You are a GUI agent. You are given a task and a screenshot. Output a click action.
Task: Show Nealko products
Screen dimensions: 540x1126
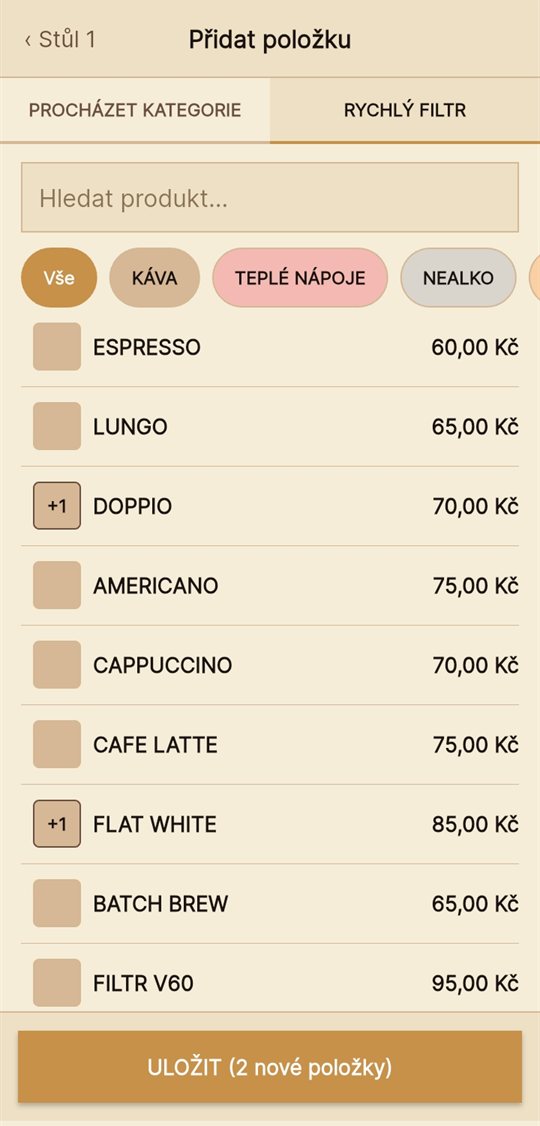(x=458, y=278)
